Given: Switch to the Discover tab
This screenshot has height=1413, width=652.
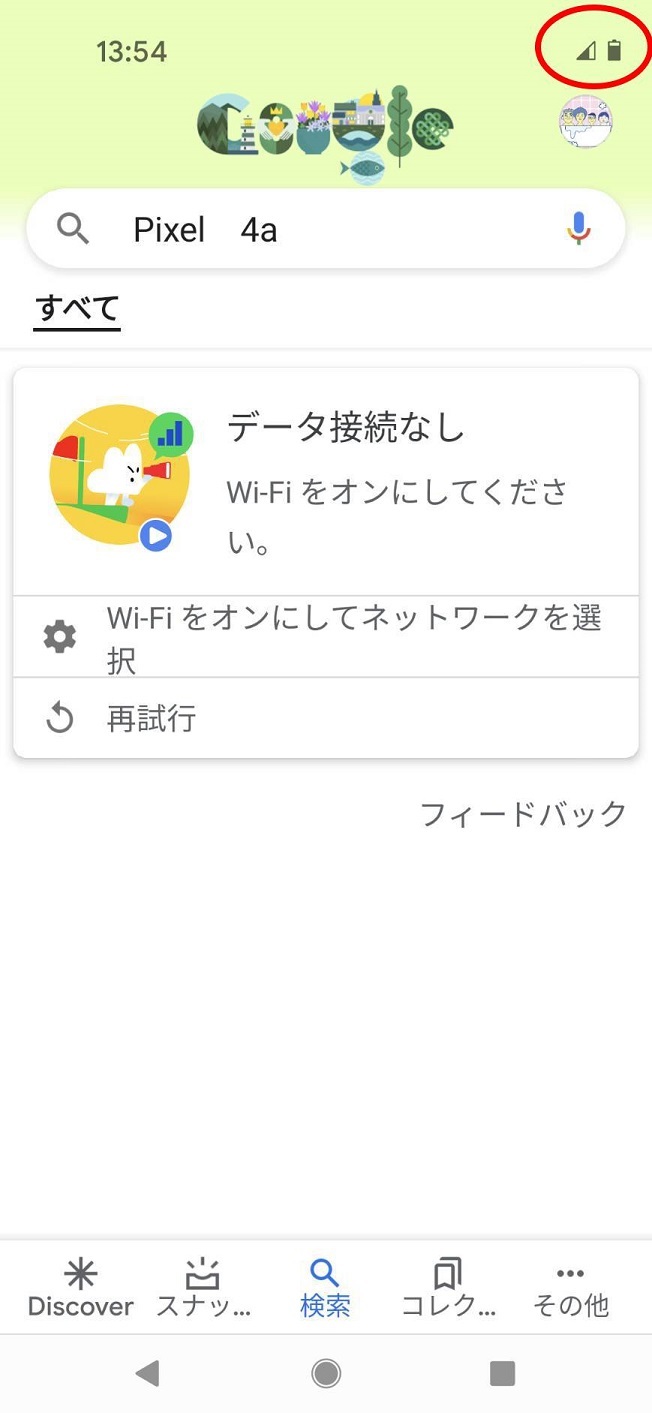Looking at the screenshot, I should click(80, 1288).
